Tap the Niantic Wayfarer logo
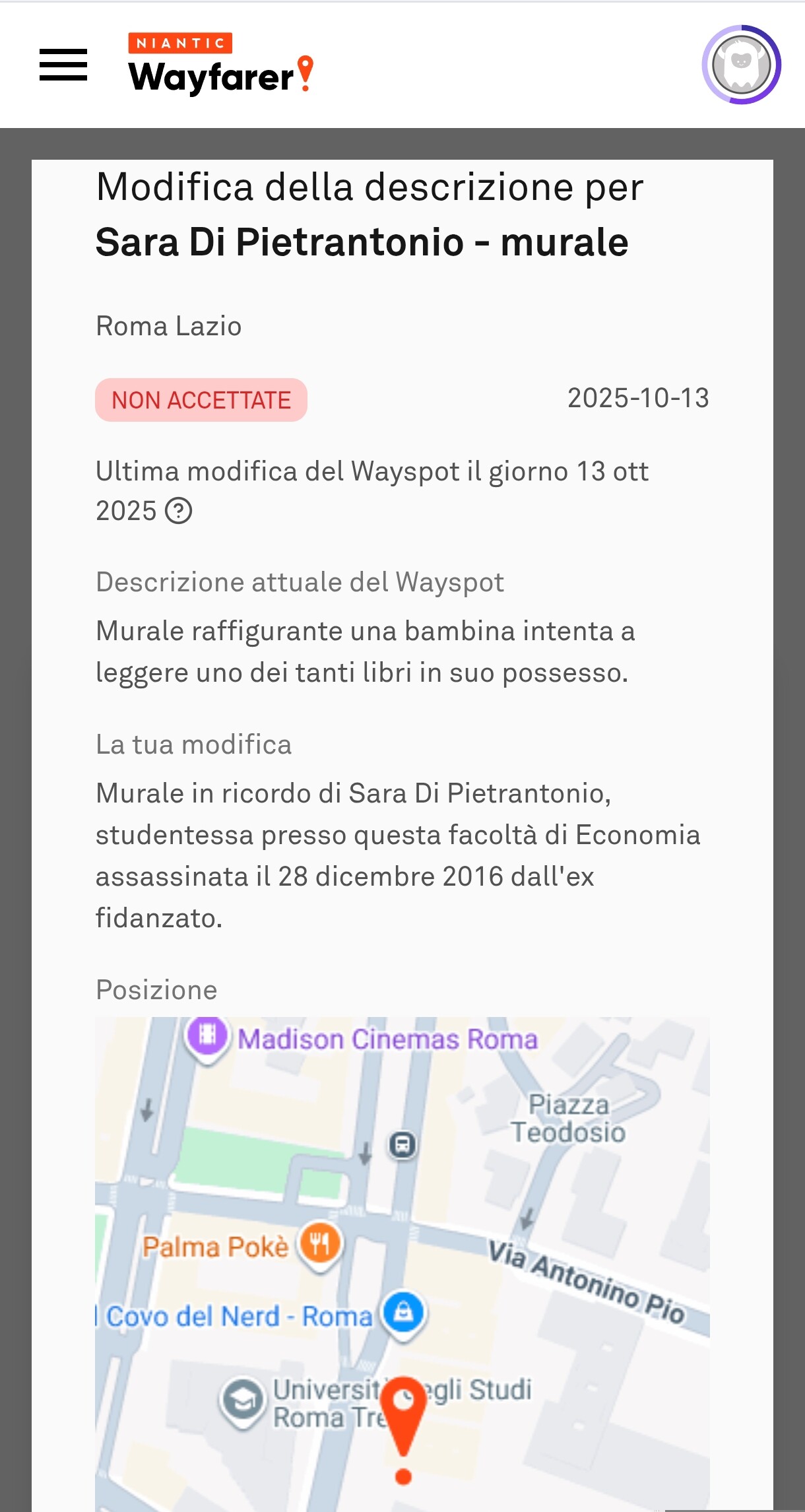Viewport: 805px width, 1512px height. (220, 64)
